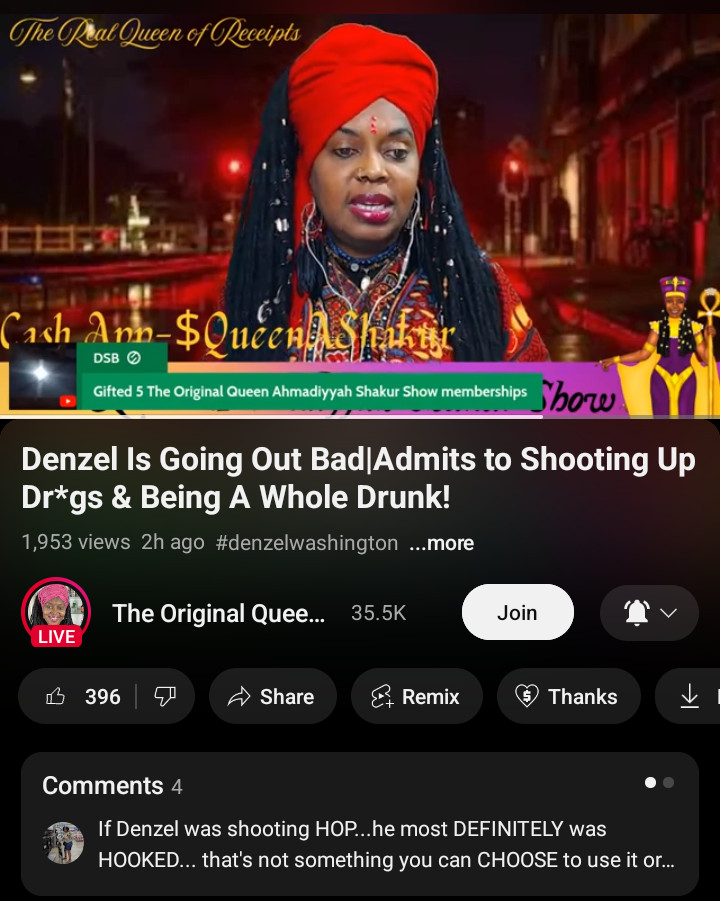Join the channel membership

[x=517, y=613]
